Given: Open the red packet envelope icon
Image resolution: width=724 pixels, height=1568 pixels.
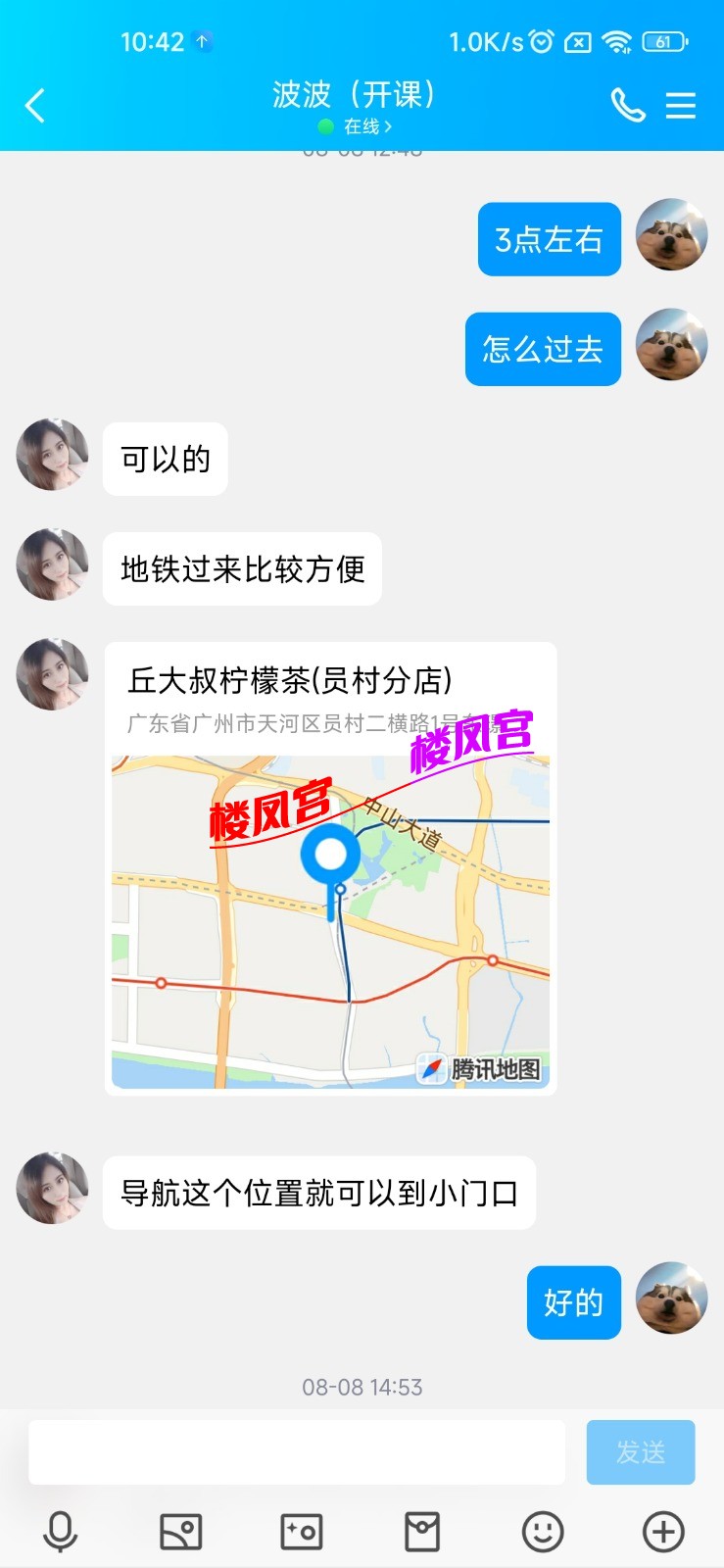Looking at the screenshot, I should (x=422, y=1530).
